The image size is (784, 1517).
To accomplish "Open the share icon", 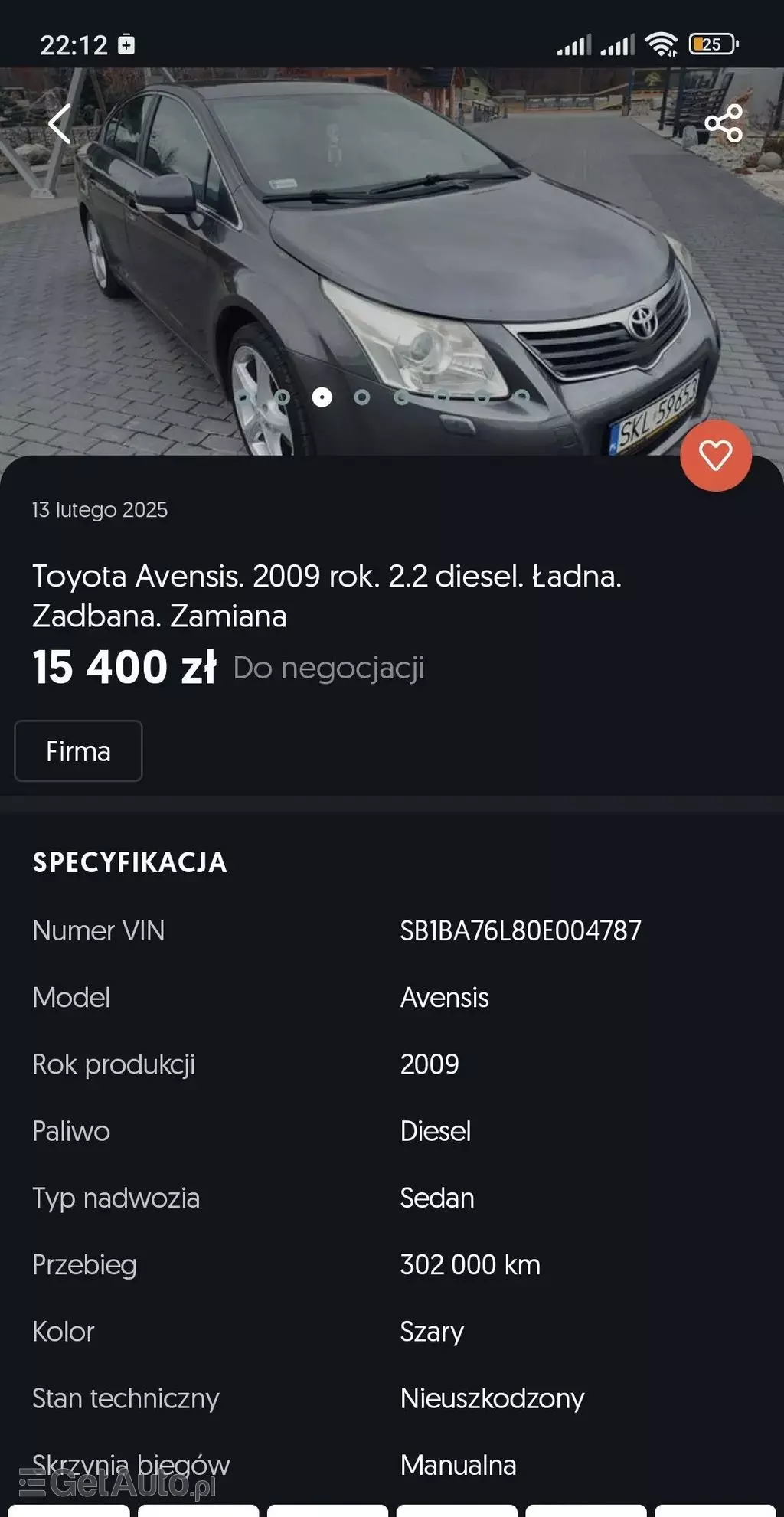I will pyautogui.click(x=724, y=123).
